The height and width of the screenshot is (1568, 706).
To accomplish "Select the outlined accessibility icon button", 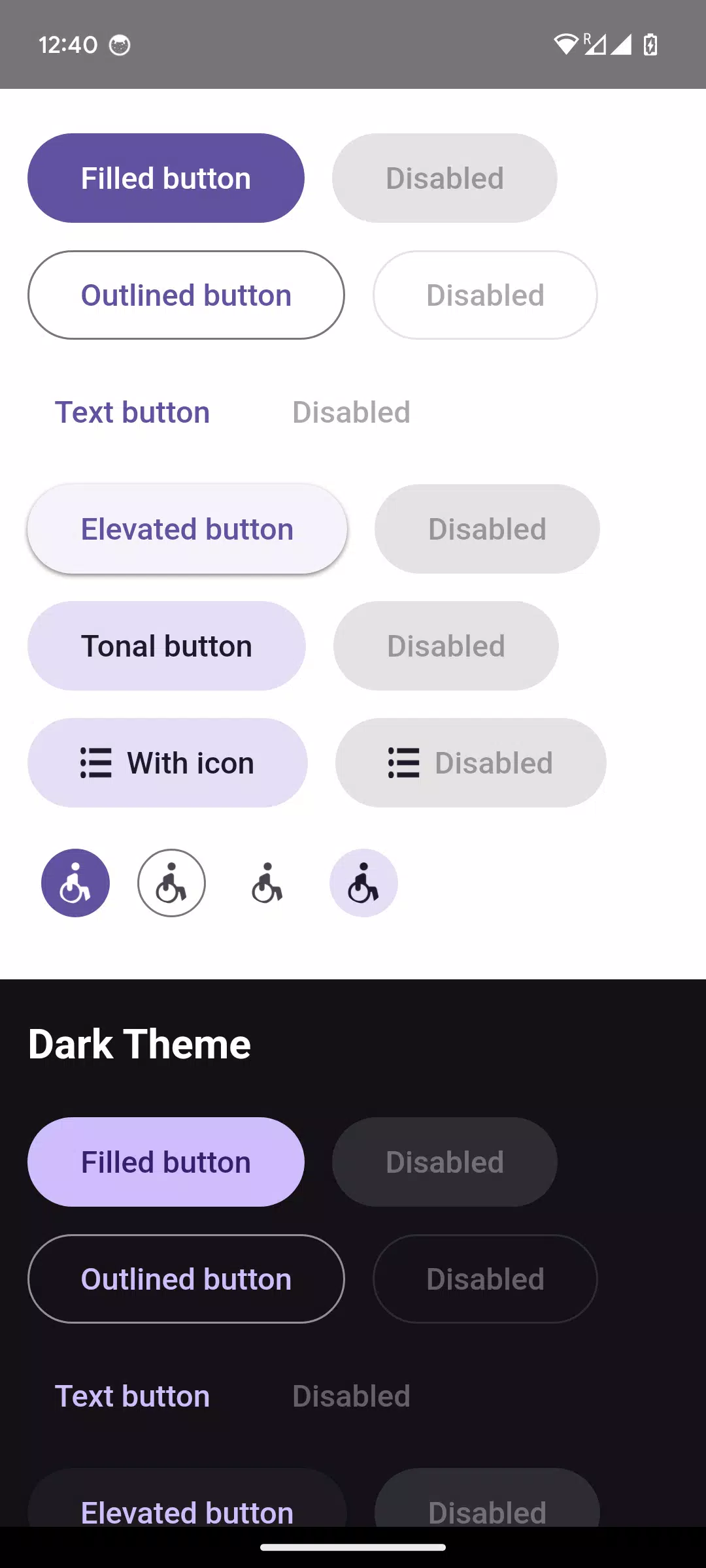I will tap(171, 883).
